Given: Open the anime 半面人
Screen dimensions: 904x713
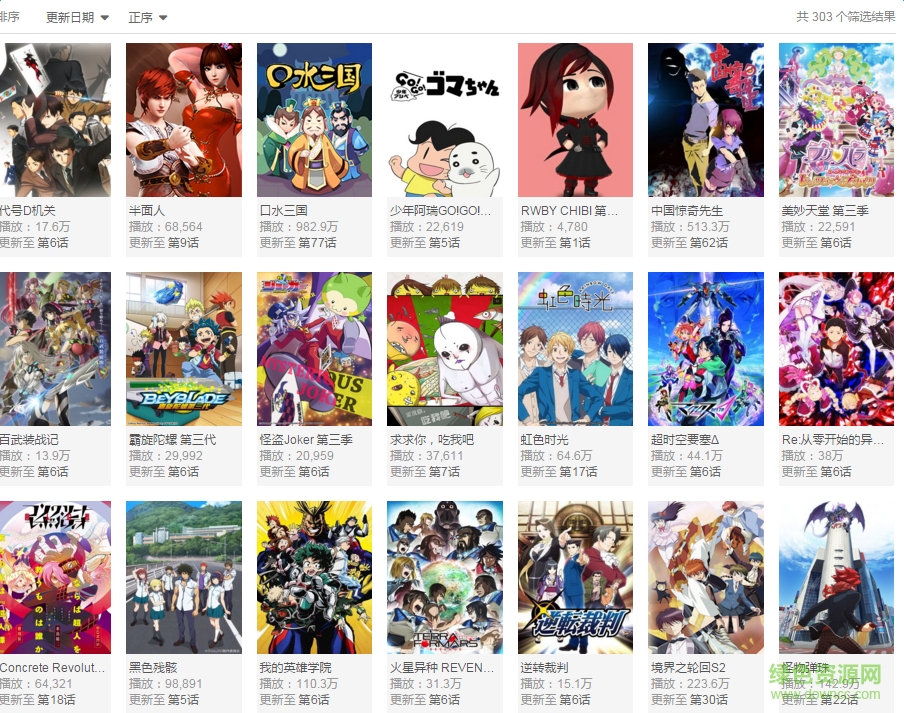Looking at the screenshot, I should (x=183, y=120).
